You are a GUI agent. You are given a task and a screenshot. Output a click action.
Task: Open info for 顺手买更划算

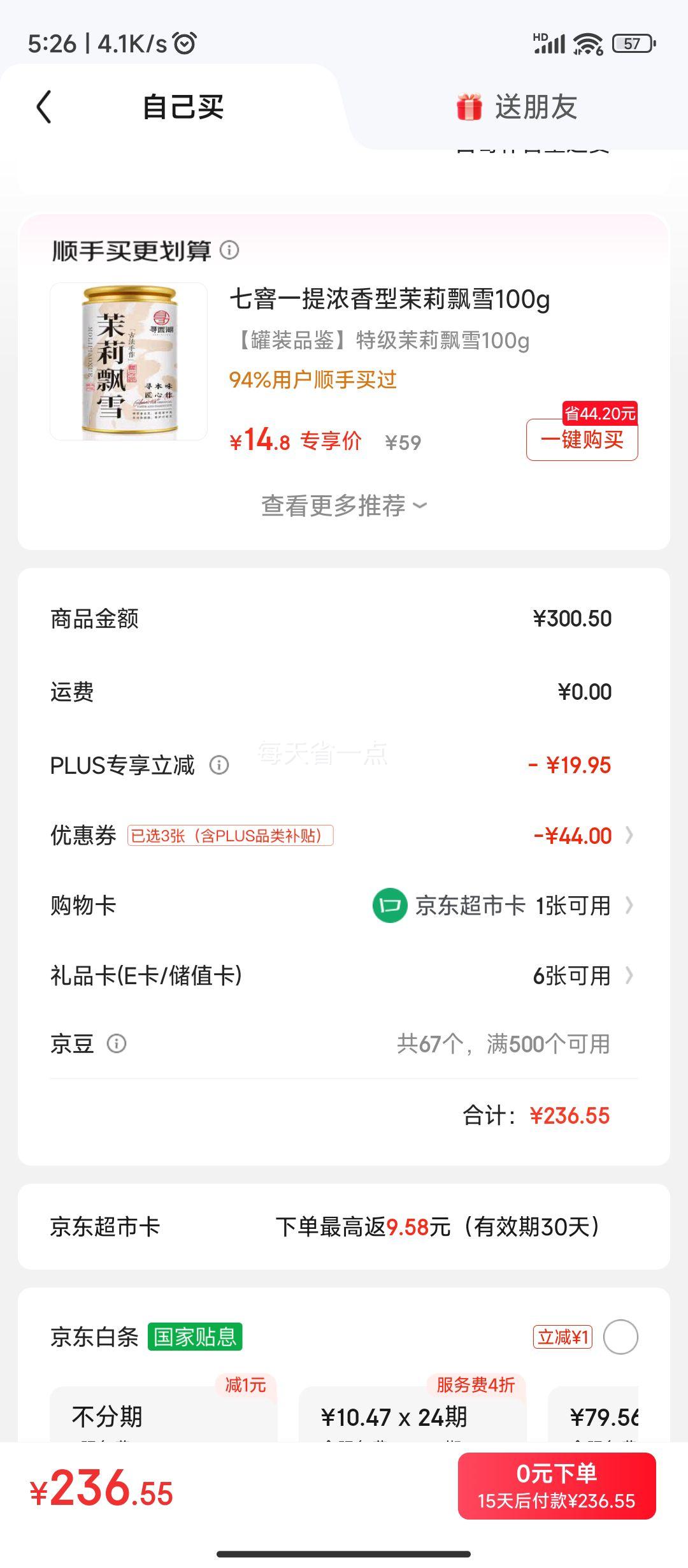229,250
